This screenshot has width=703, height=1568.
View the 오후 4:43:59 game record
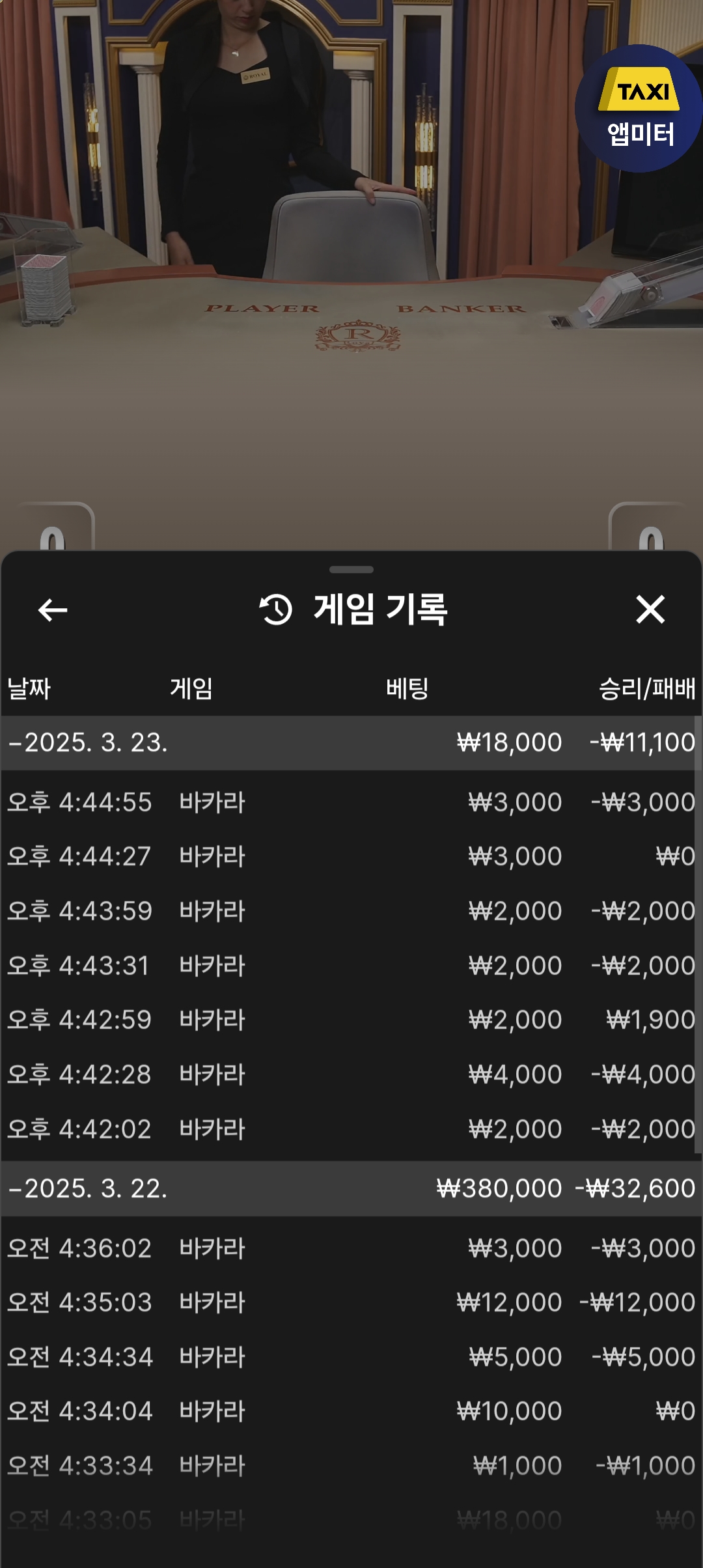[351, 911]
